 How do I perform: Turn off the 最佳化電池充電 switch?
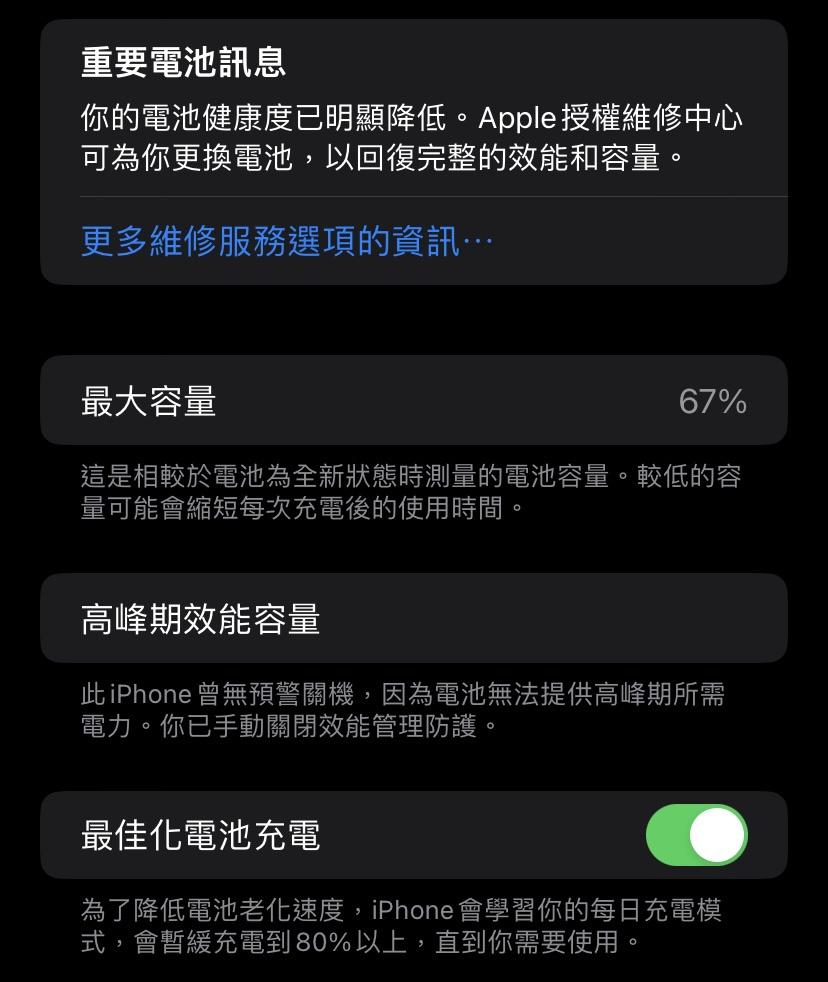coord(696,835)
